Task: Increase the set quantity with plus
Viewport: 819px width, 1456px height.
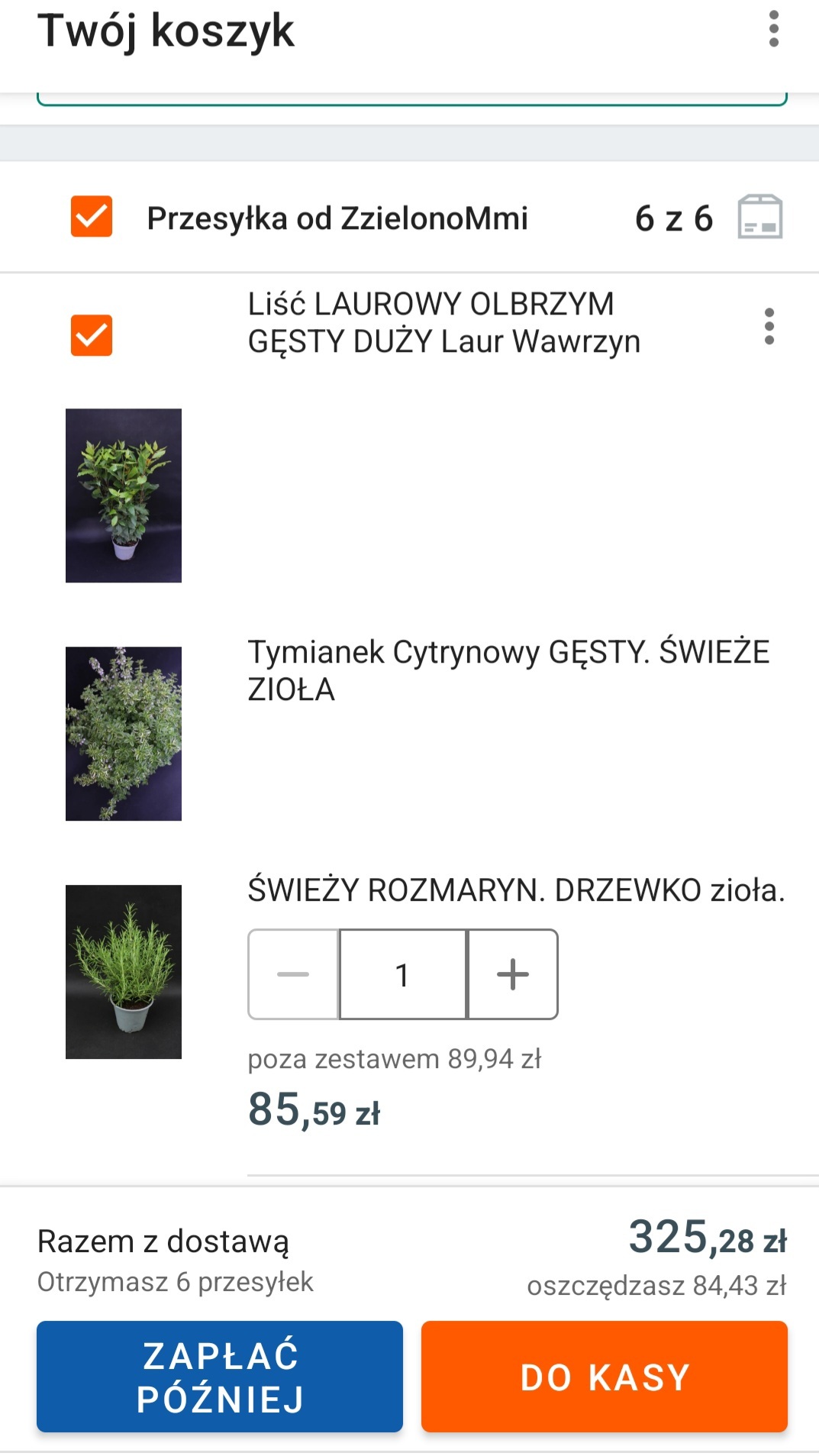Action: [513, 974]
